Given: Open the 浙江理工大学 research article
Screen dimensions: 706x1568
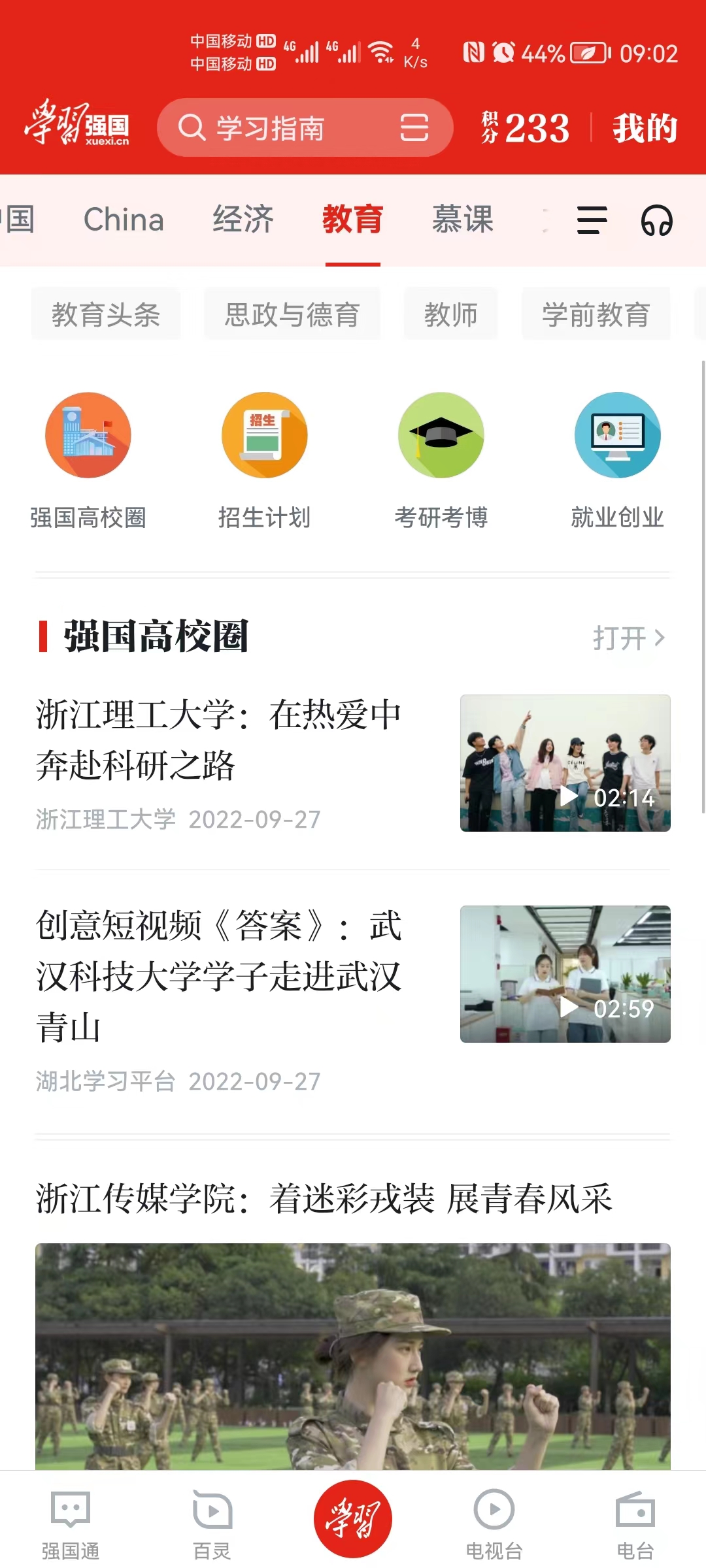Looking at the screenshot, I should point(219,739).
